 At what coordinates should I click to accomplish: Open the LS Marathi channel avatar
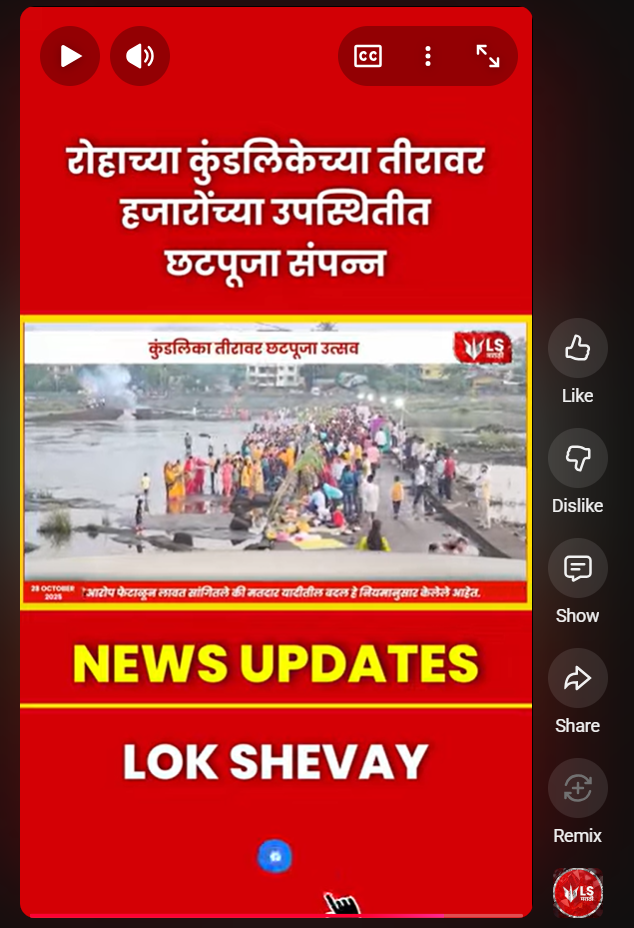[577, 893]
